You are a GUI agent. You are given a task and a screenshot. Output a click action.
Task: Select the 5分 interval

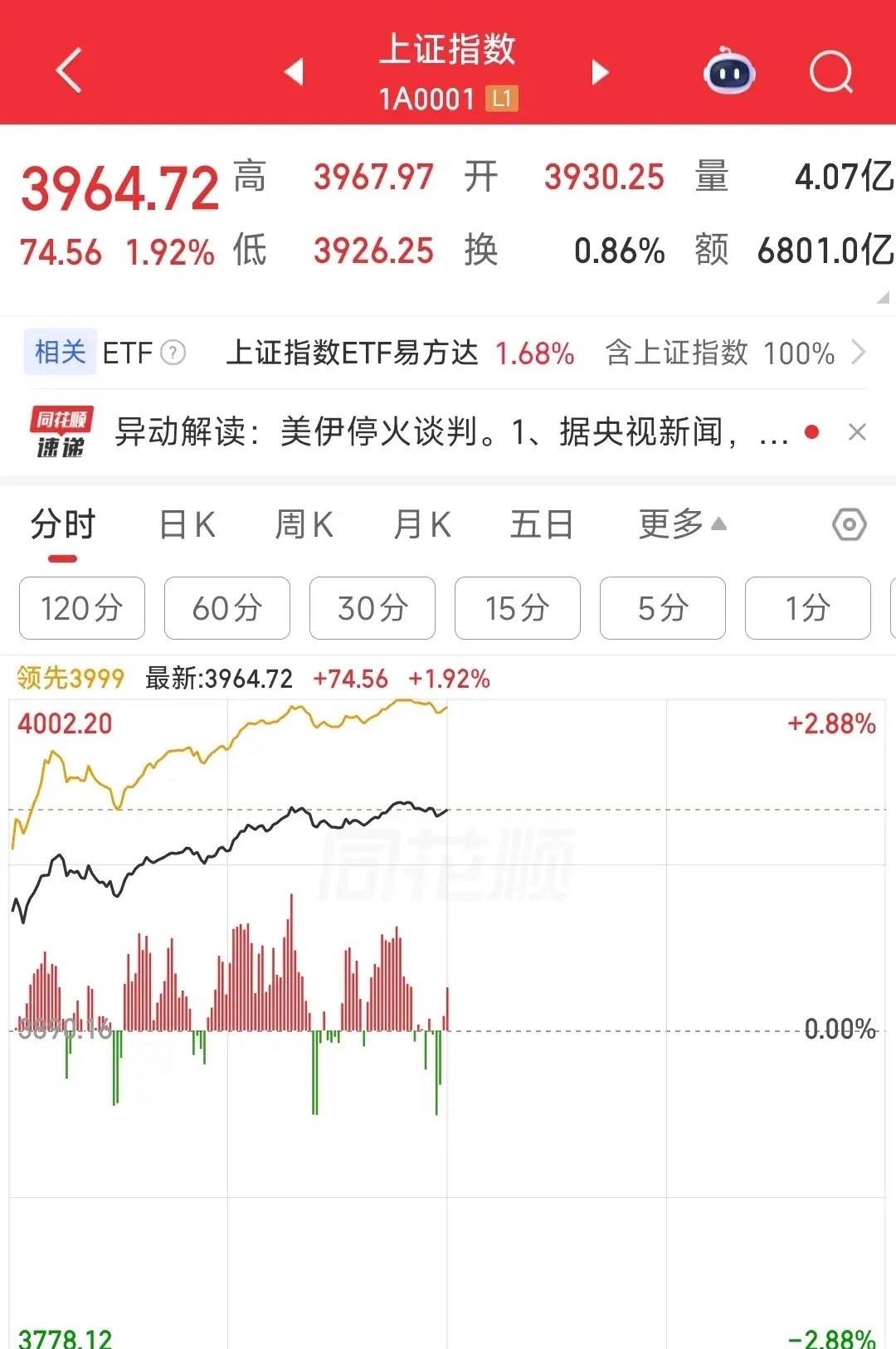point(662,608)
